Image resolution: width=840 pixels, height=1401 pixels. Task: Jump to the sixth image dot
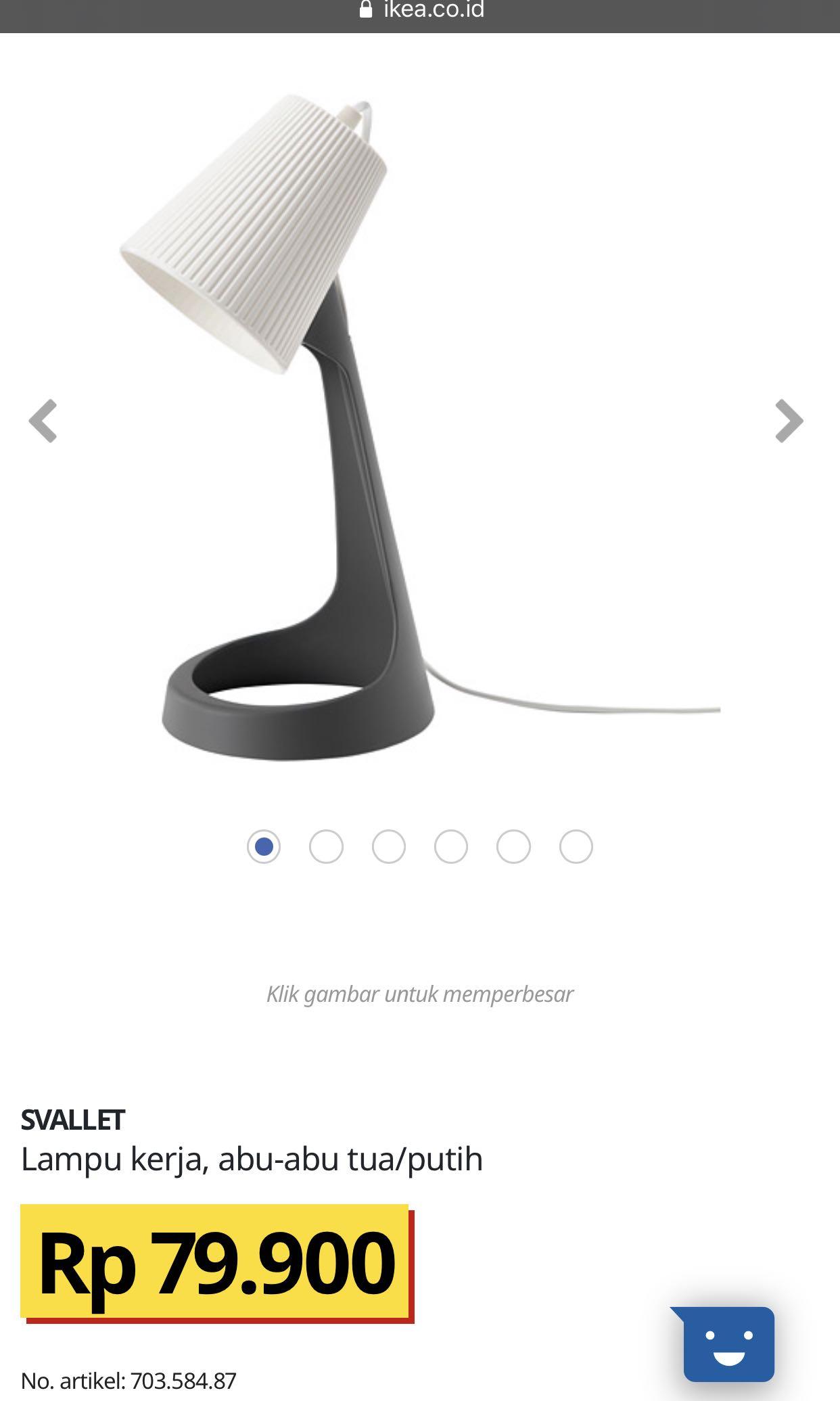pos(576,846)
